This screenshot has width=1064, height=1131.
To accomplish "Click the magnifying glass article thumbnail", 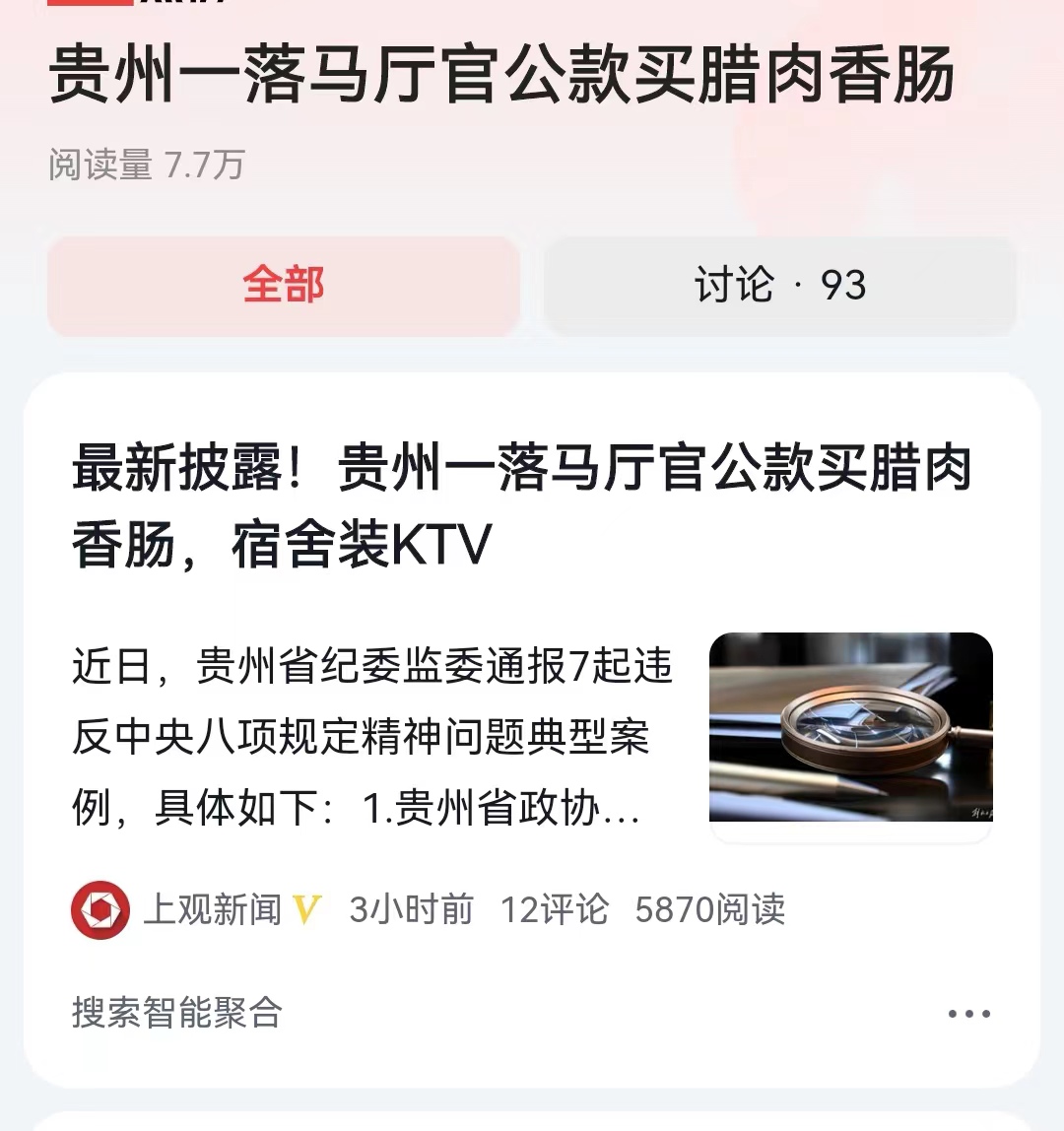I will coord(853,729).
